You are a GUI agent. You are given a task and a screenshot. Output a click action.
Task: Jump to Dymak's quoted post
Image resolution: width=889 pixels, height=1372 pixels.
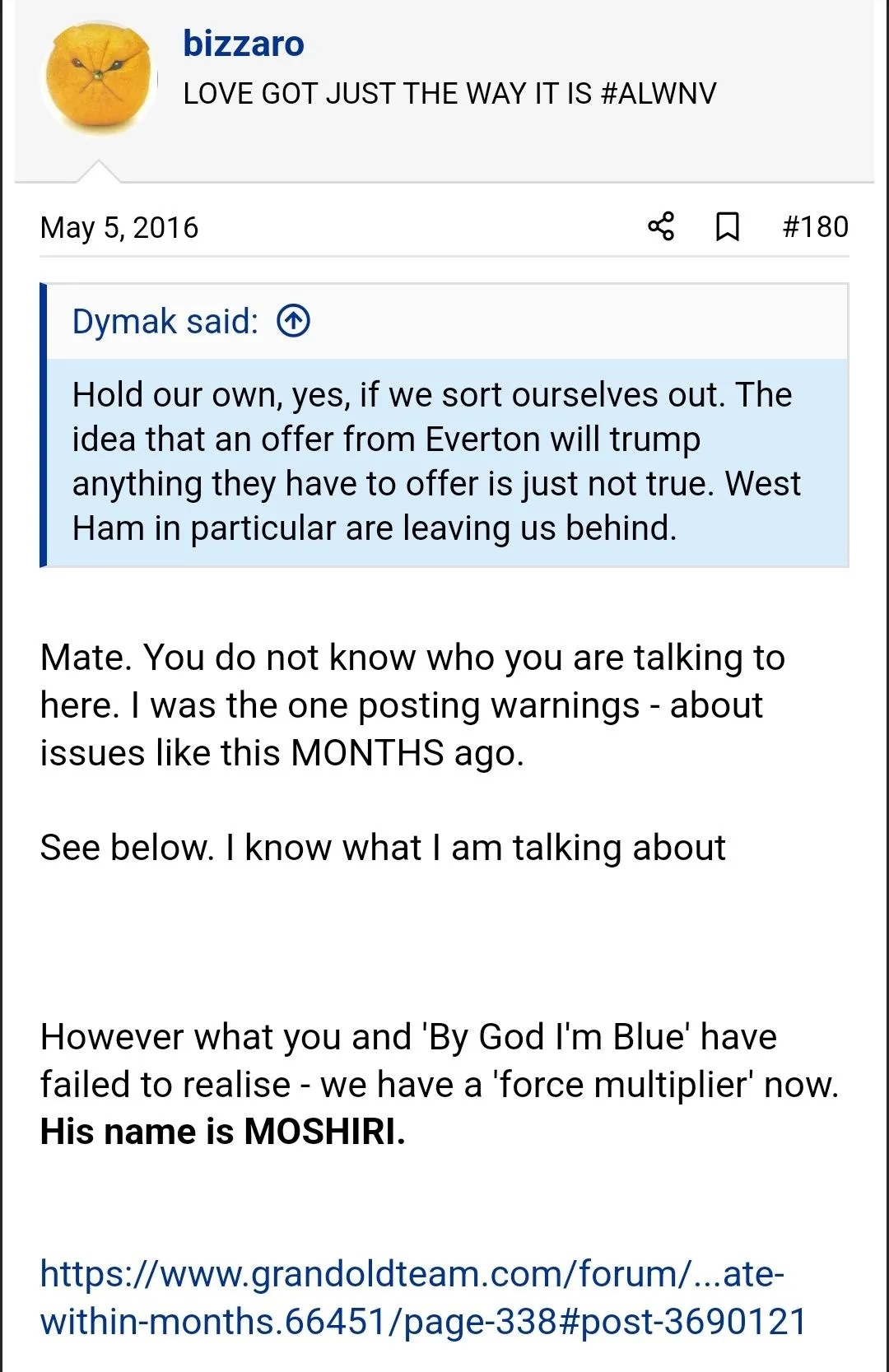294,321
